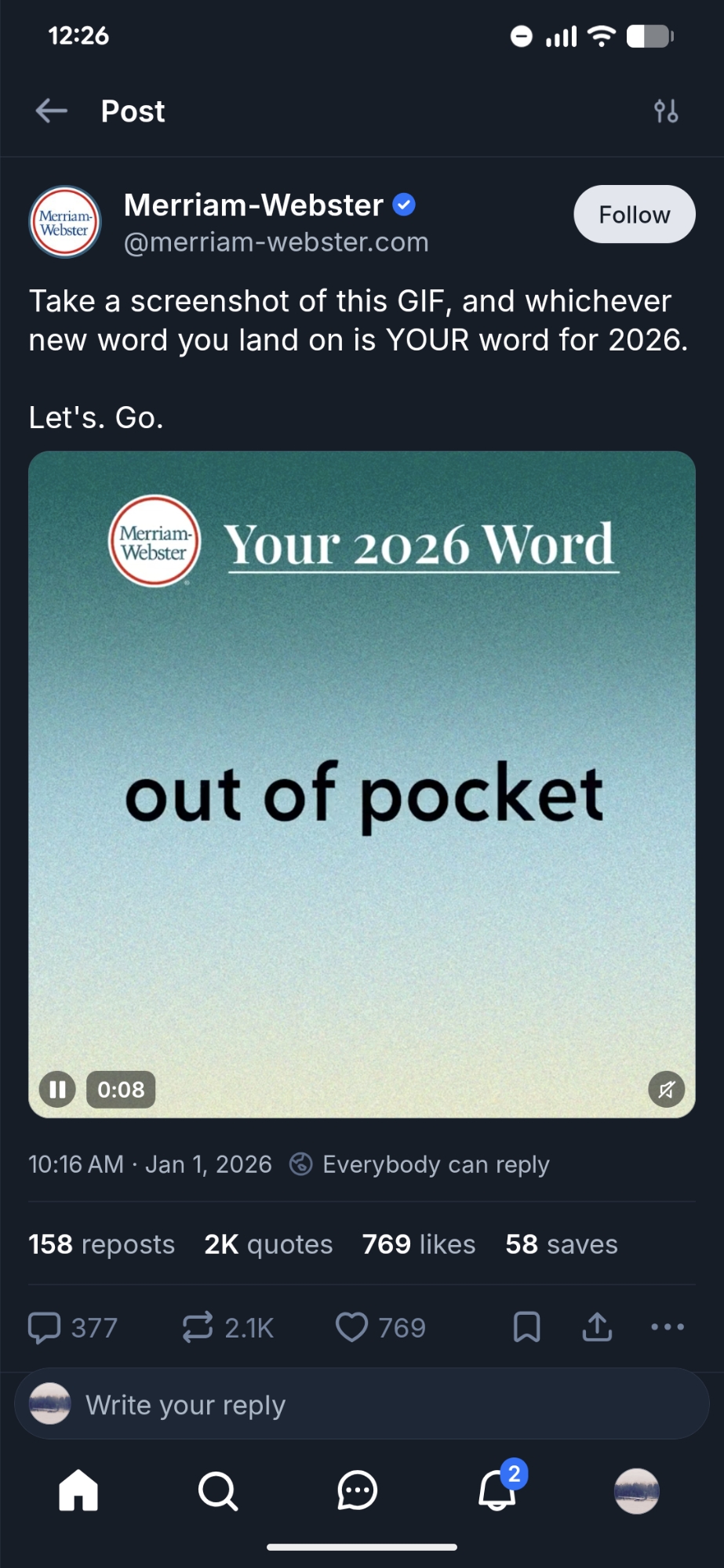Switch to the Home tab
This screenshot has height=1568, width=724.
78,1490
